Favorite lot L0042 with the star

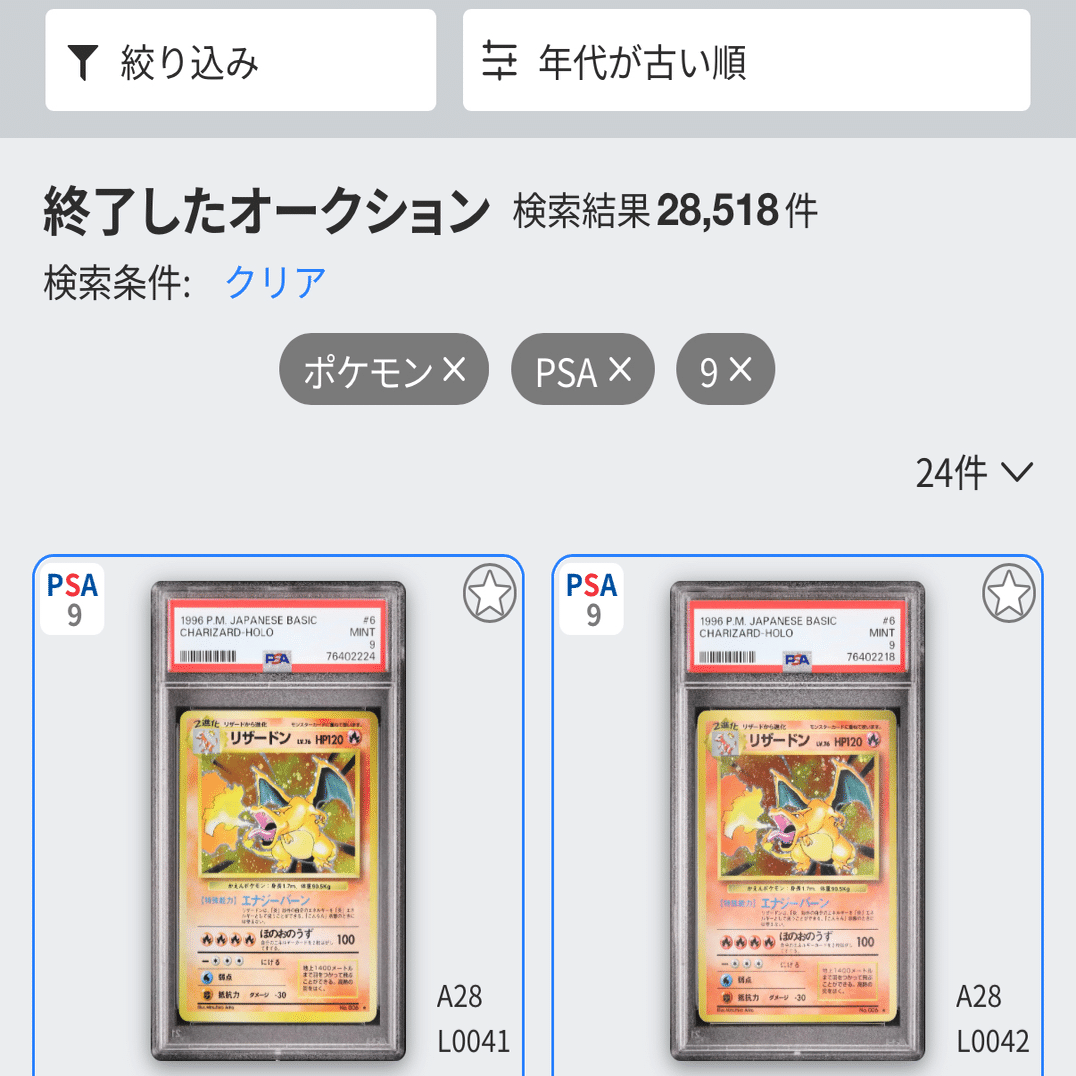click(1009, 594)
